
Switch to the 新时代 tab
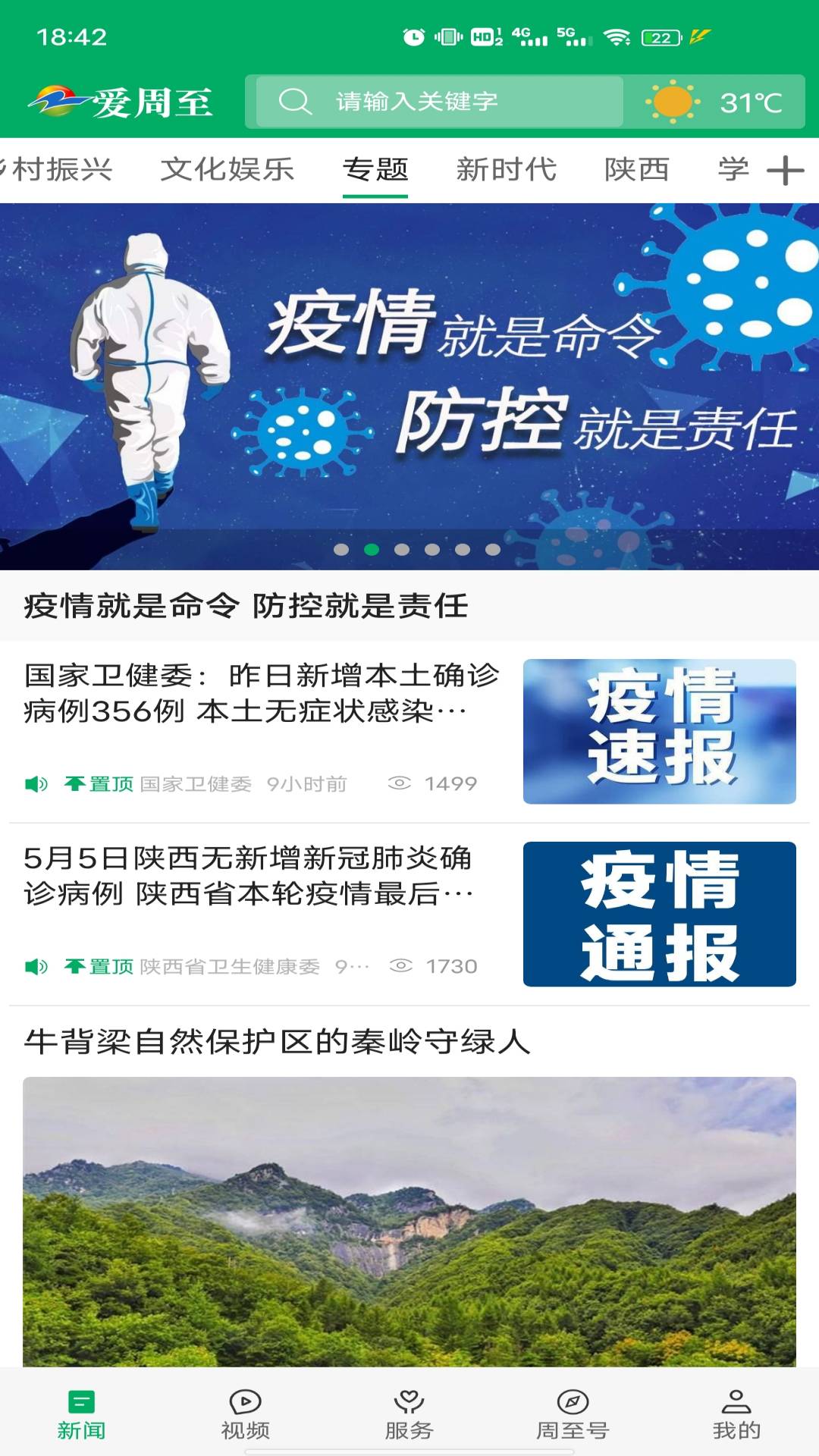click(506, 169)
